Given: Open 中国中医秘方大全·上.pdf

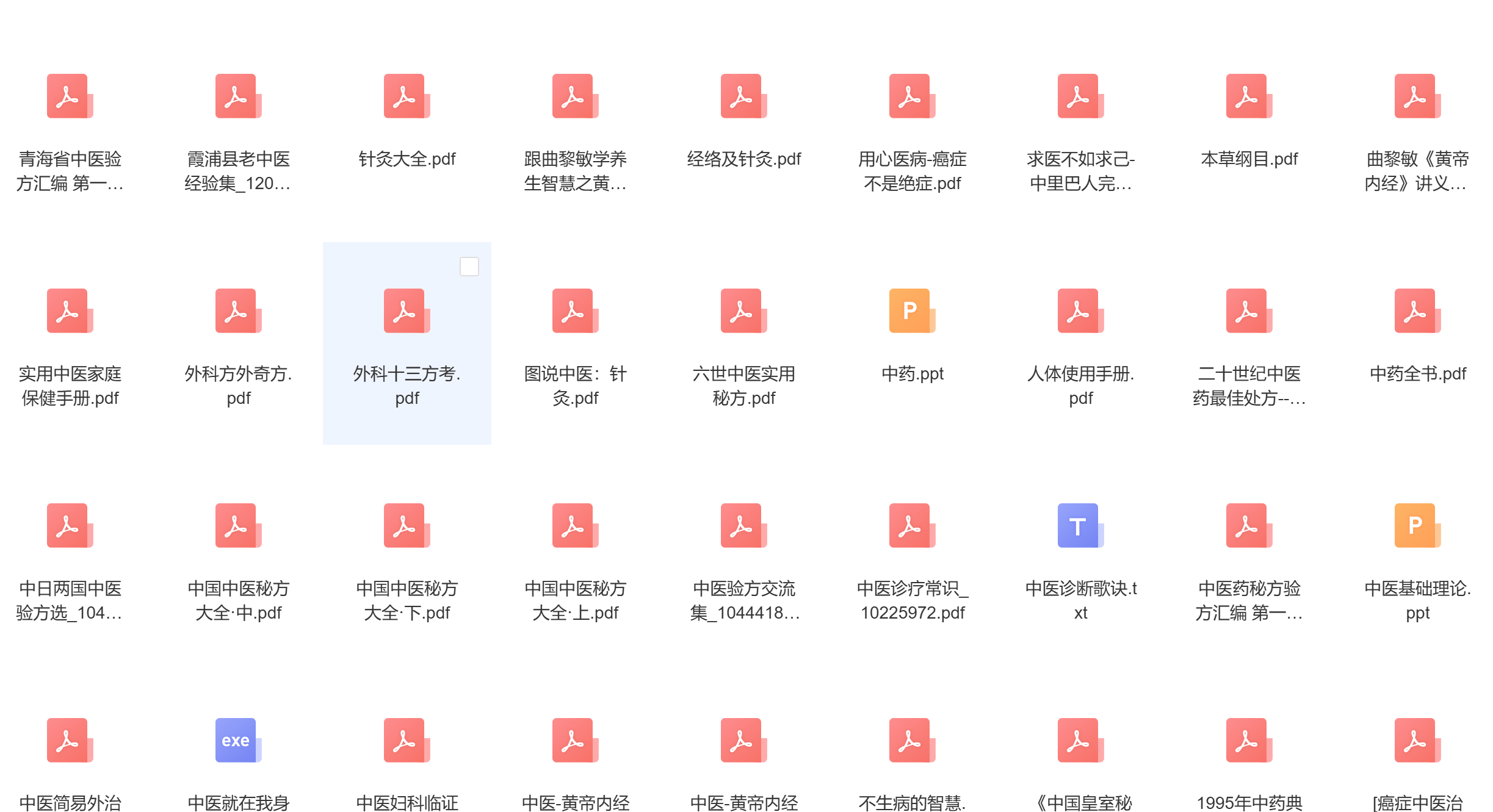Looking at the screenshot, I should click(x=575, y=526).
